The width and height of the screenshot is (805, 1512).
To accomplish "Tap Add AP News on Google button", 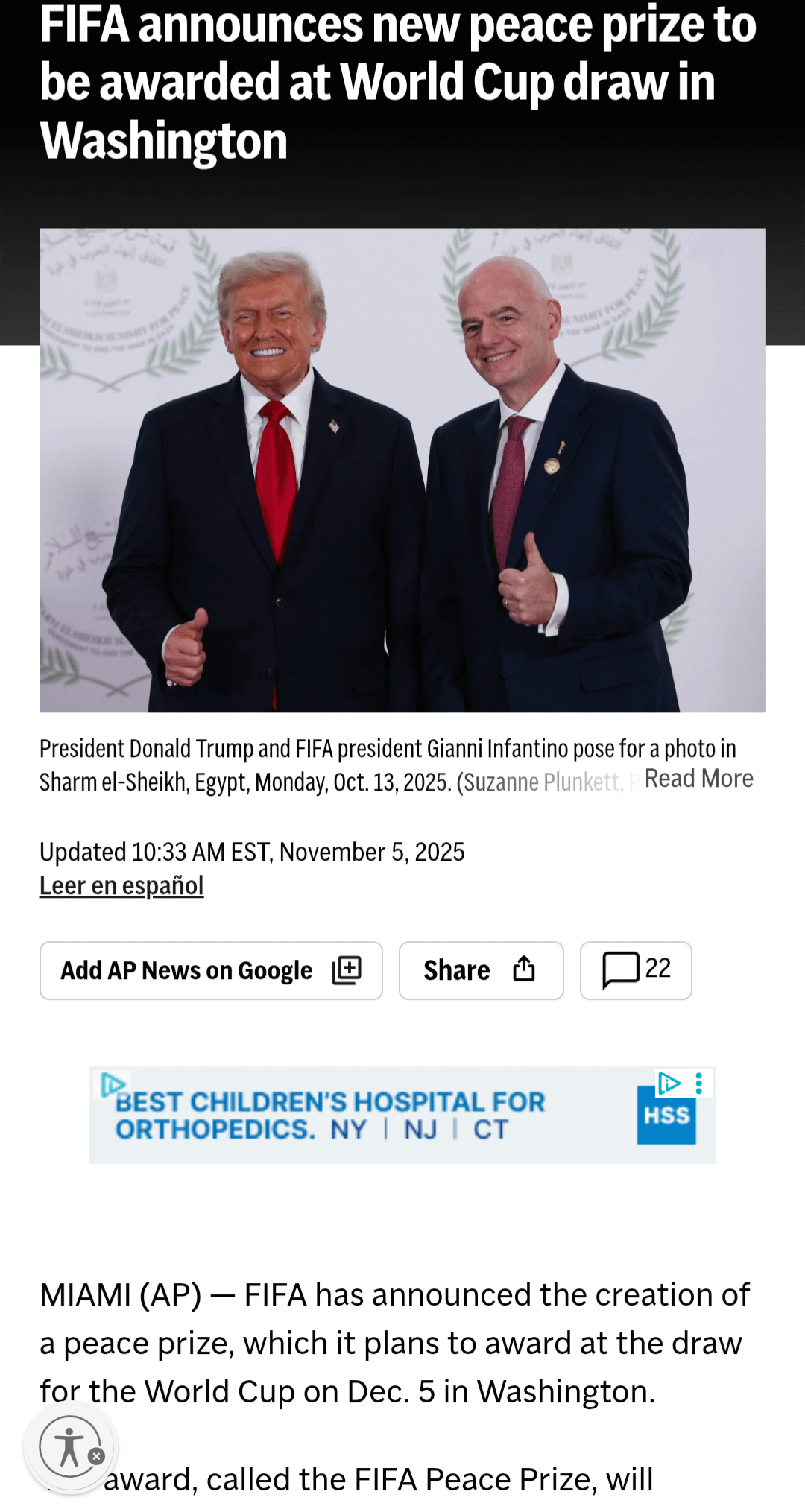I will (211, 970).
